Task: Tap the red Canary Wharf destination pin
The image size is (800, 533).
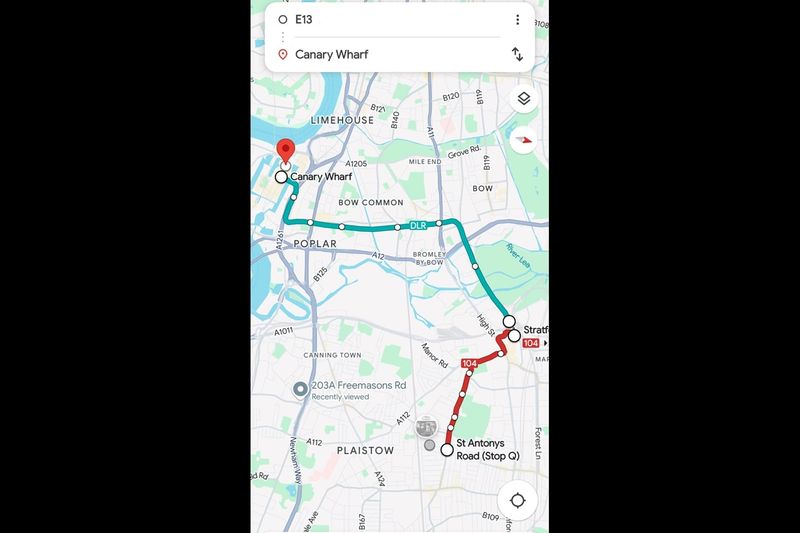Action: point(285,151)
